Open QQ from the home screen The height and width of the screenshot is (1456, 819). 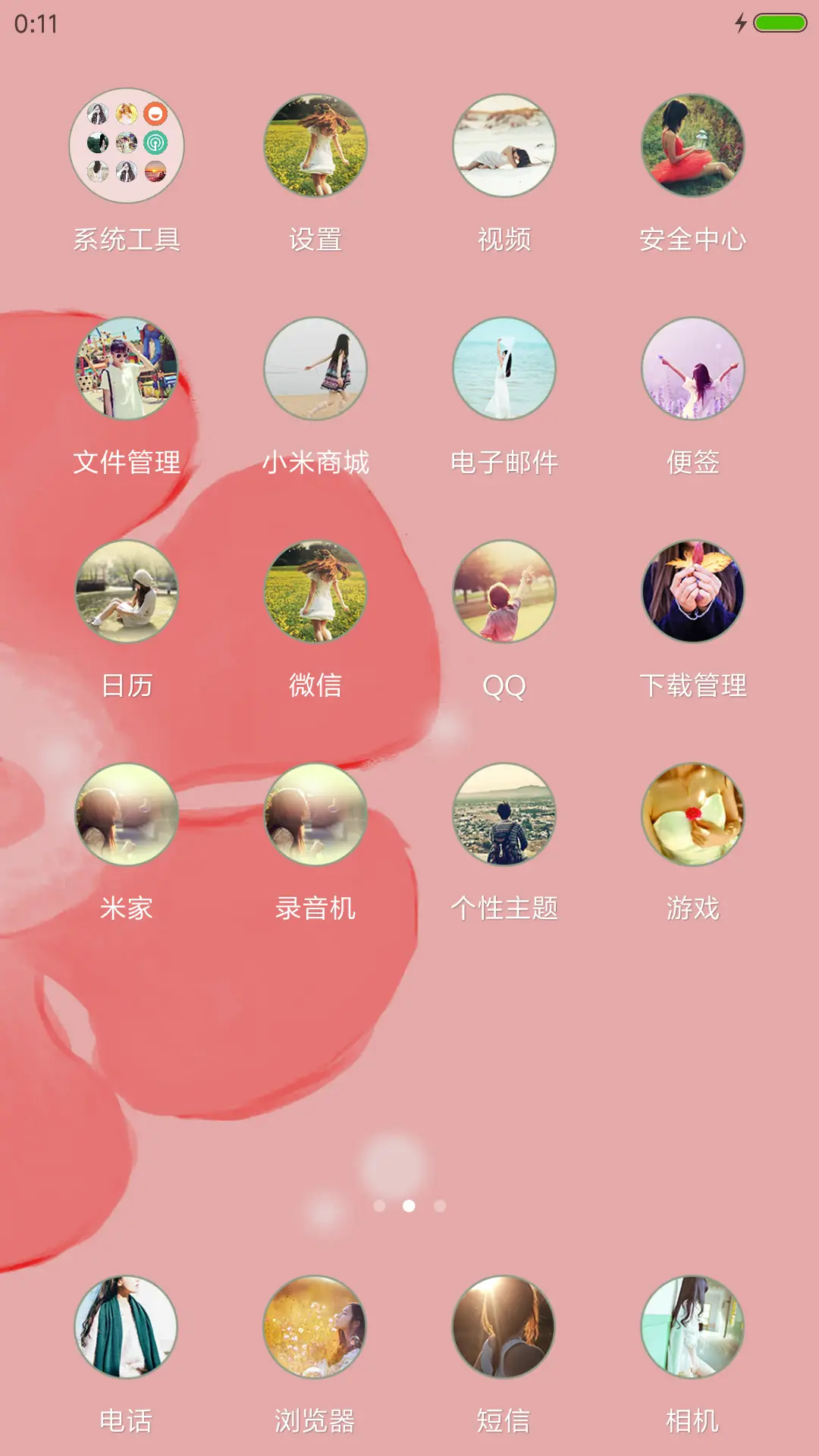504,592
